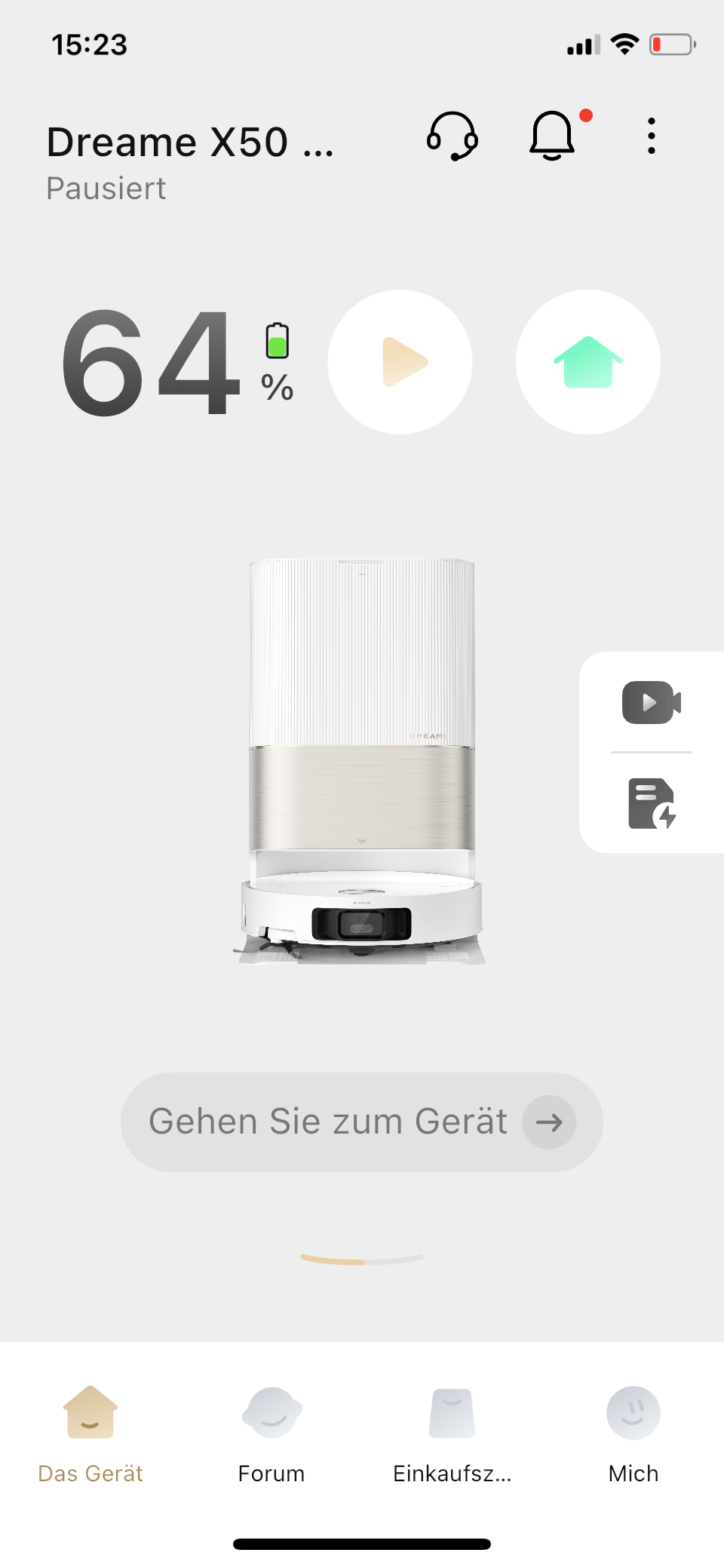Open the three-dot overflow menu
Viewport: 724px width, 1568px height.
click(652, 137)
